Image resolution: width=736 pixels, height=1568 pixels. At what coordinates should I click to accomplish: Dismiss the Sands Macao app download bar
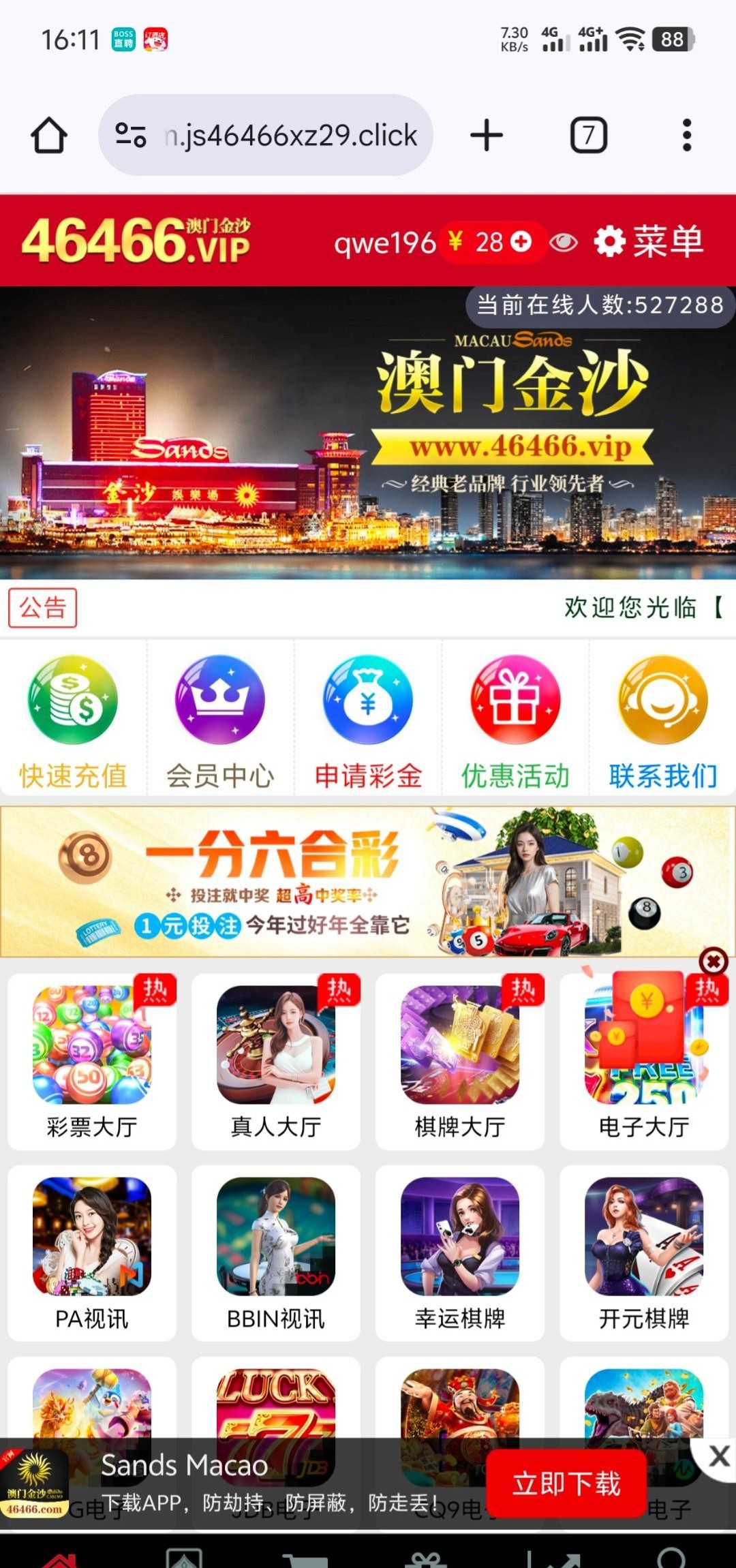[x=718, y=1456]
